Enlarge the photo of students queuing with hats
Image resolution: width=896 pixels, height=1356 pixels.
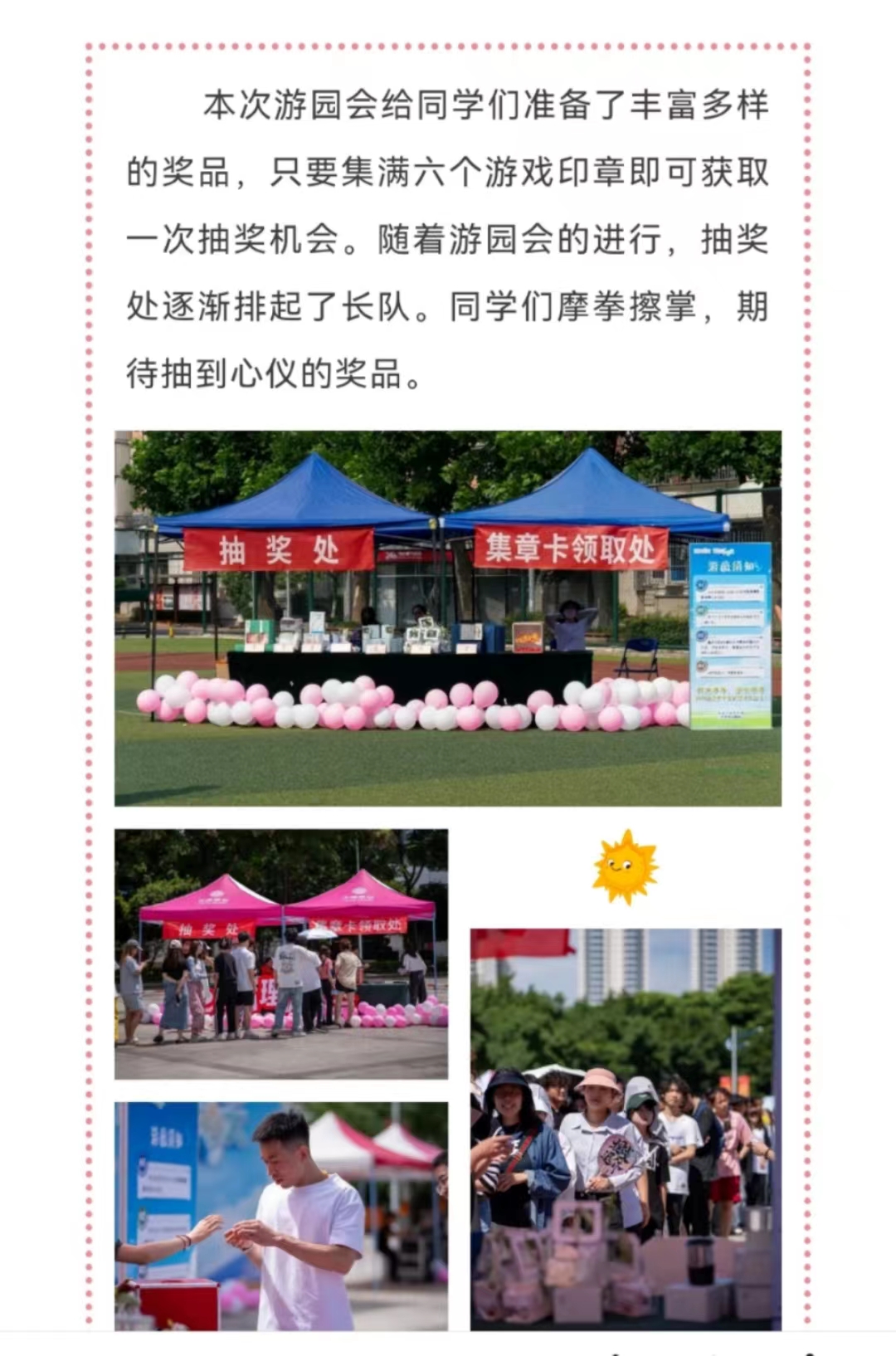pyautogui.click(x=626, y=1129)
